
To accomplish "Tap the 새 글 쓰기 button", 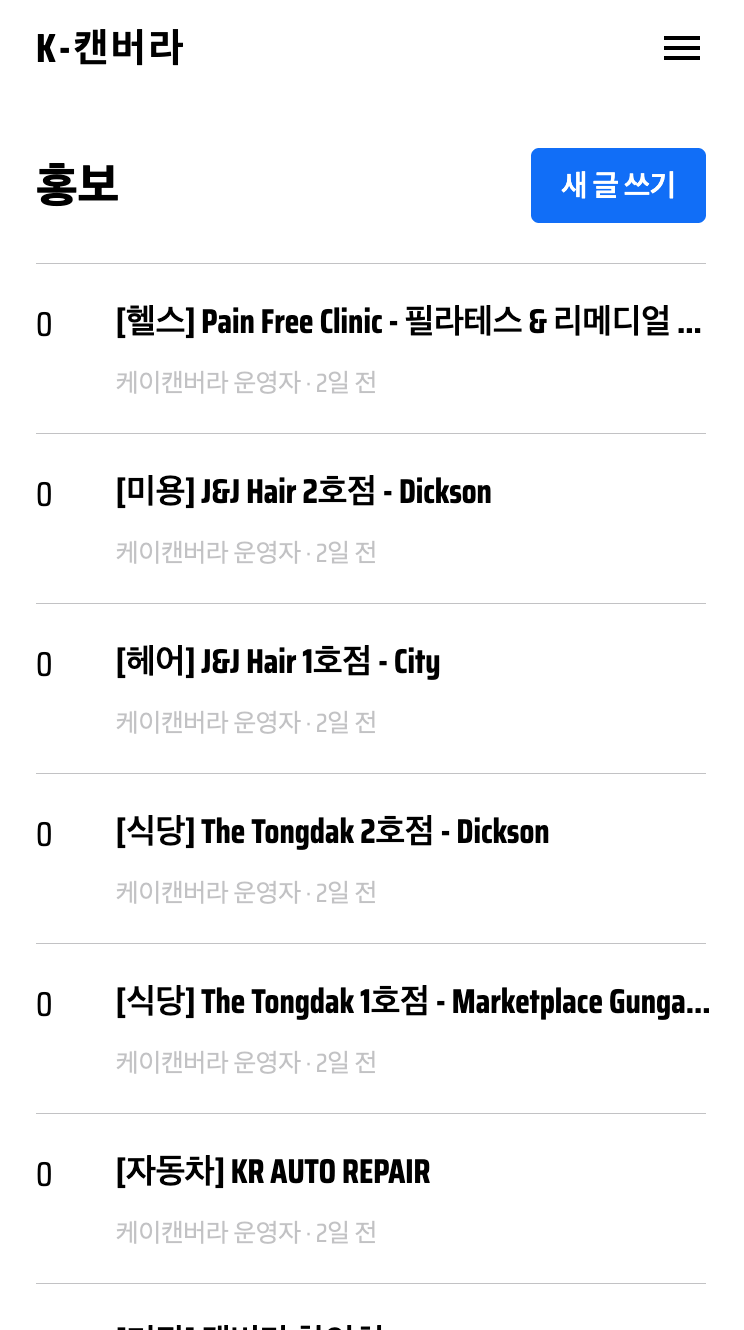I will [618, 185].
